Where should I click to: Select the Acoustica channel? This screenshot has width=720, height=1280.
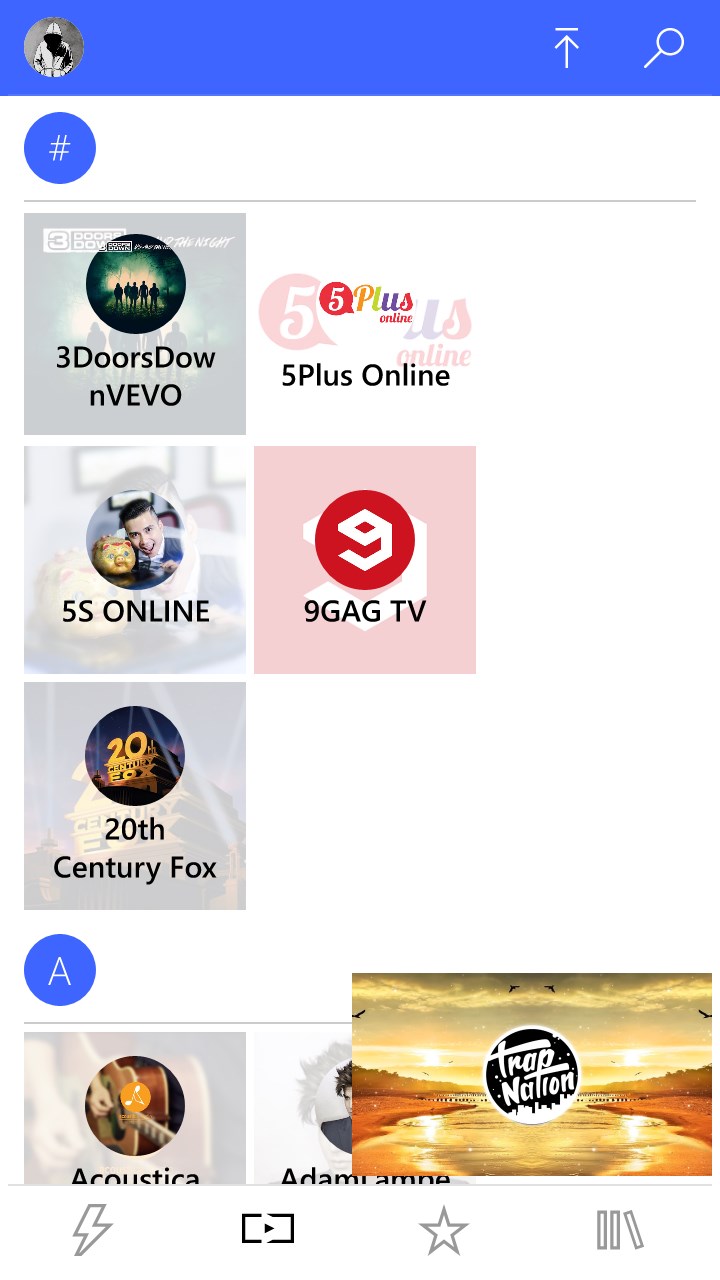coord(134,1105)
